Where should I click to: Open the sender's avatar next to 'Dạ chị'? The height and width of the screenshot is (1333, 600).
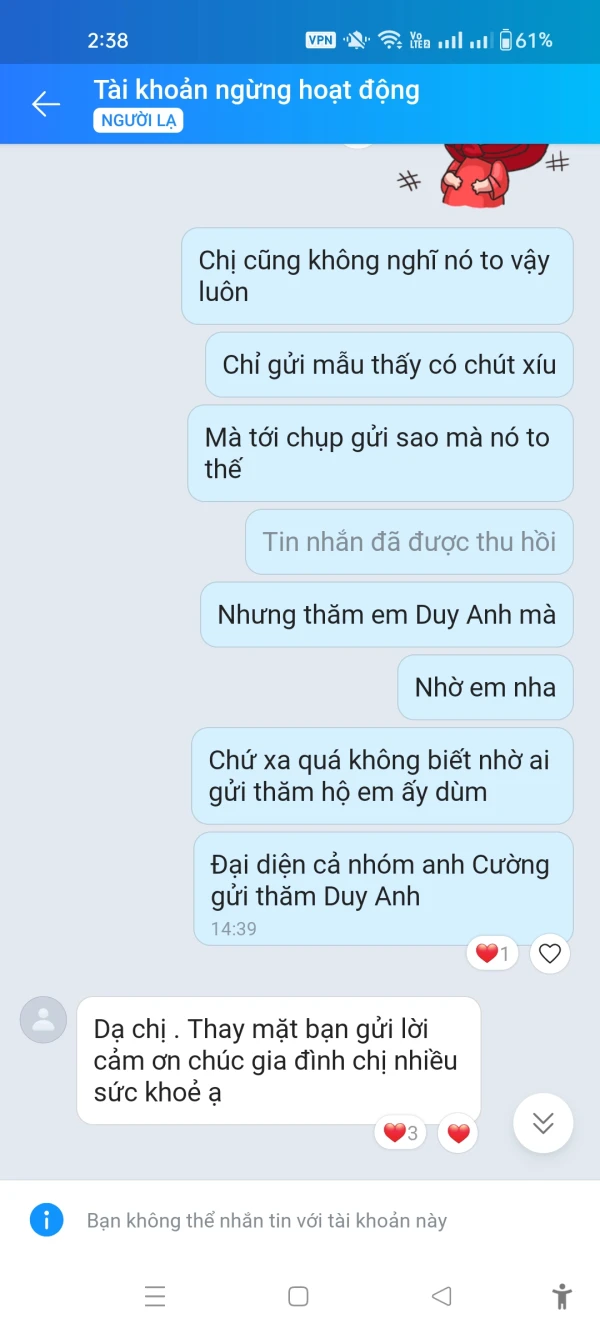pyautogui.click(x=44, y=1020)
